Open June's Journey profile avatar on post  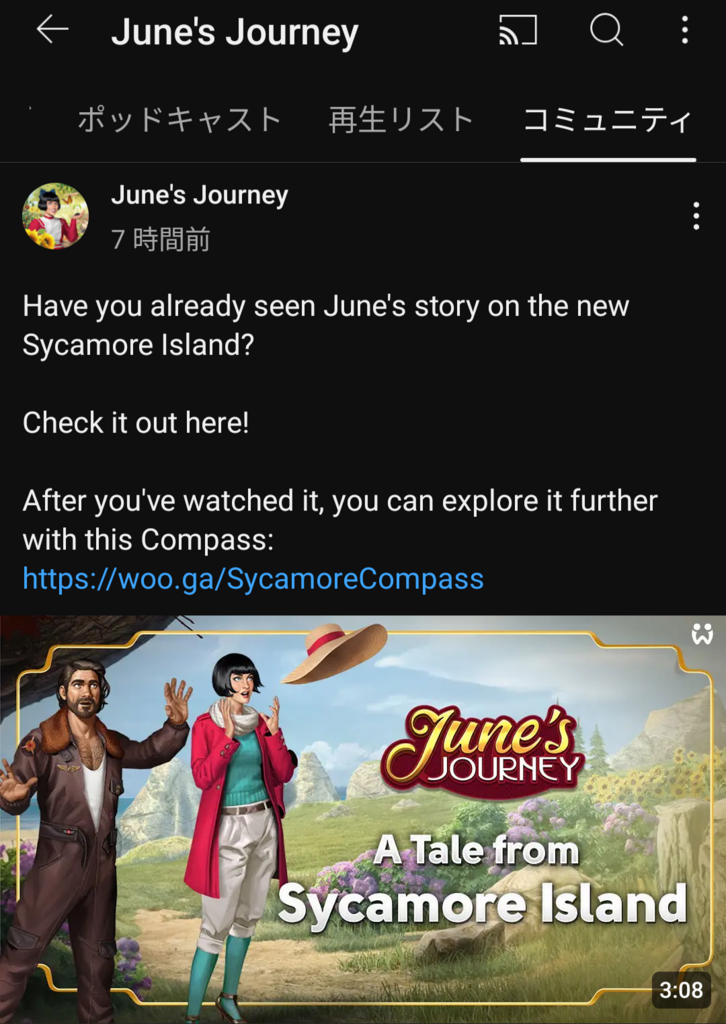pos(55,216)
